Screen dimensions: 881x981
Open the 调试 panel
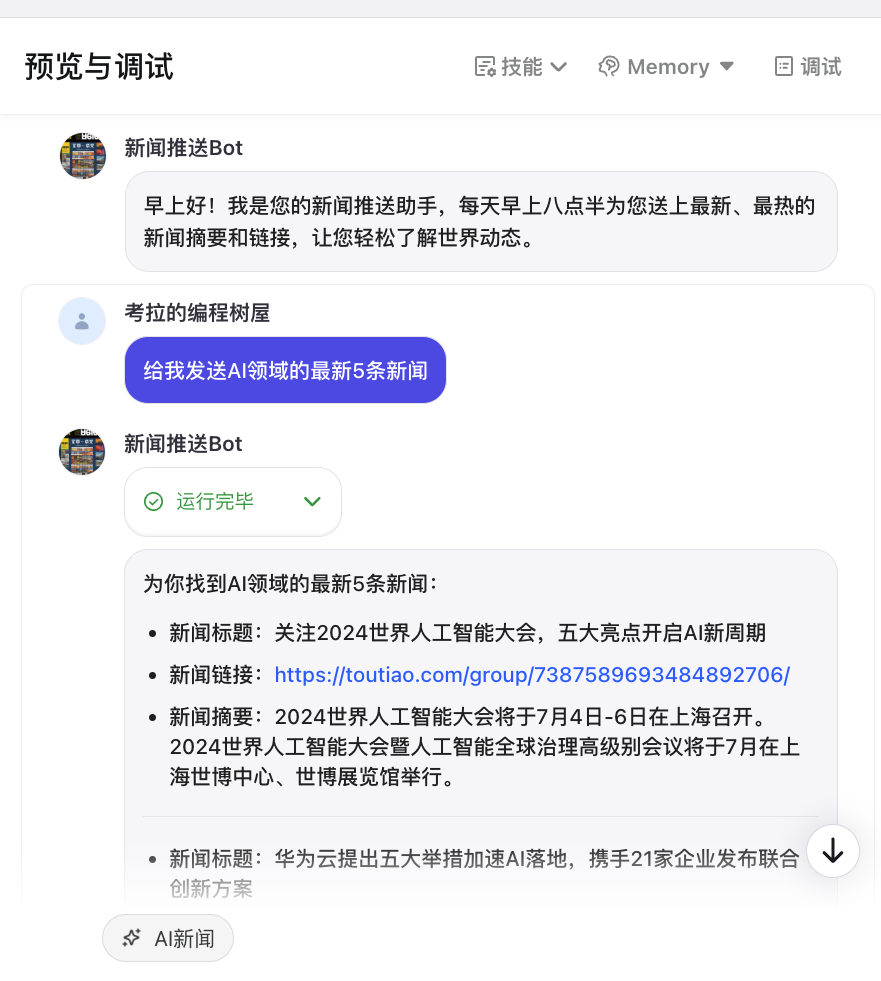[x=808, y=67]
